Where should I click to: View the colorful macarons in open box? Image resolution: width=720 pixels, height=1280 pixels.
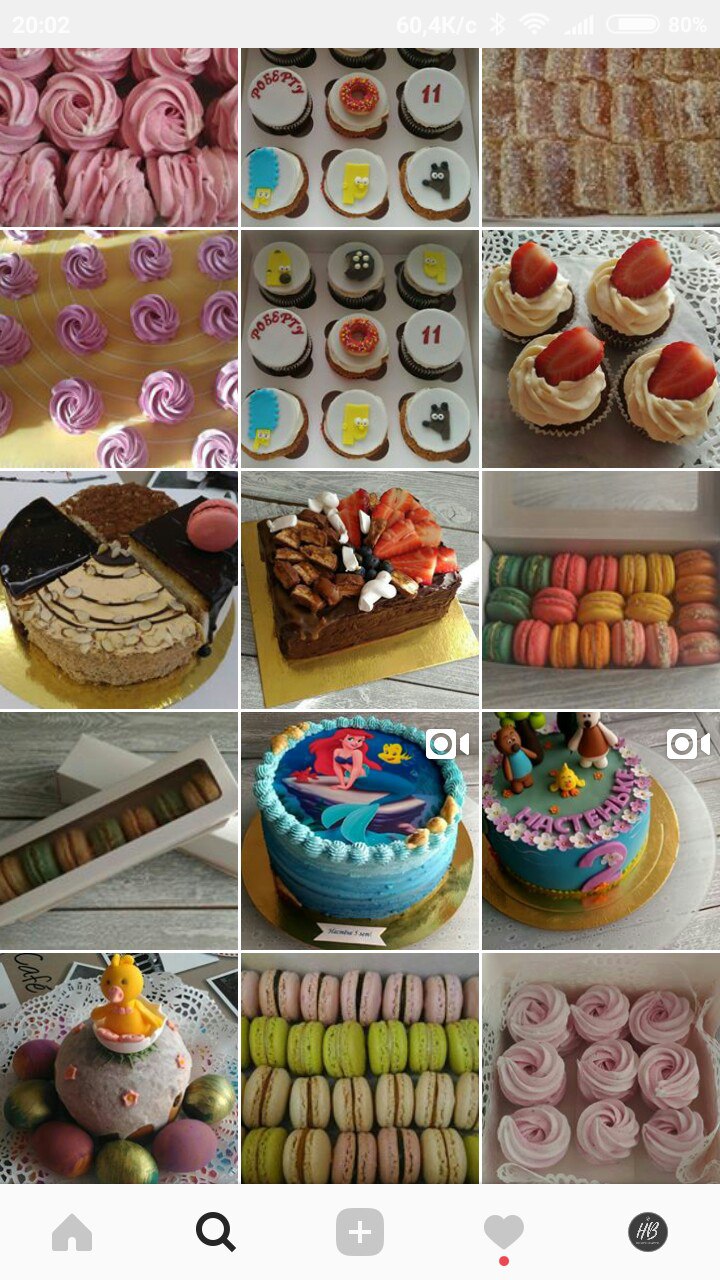(601, 590)
